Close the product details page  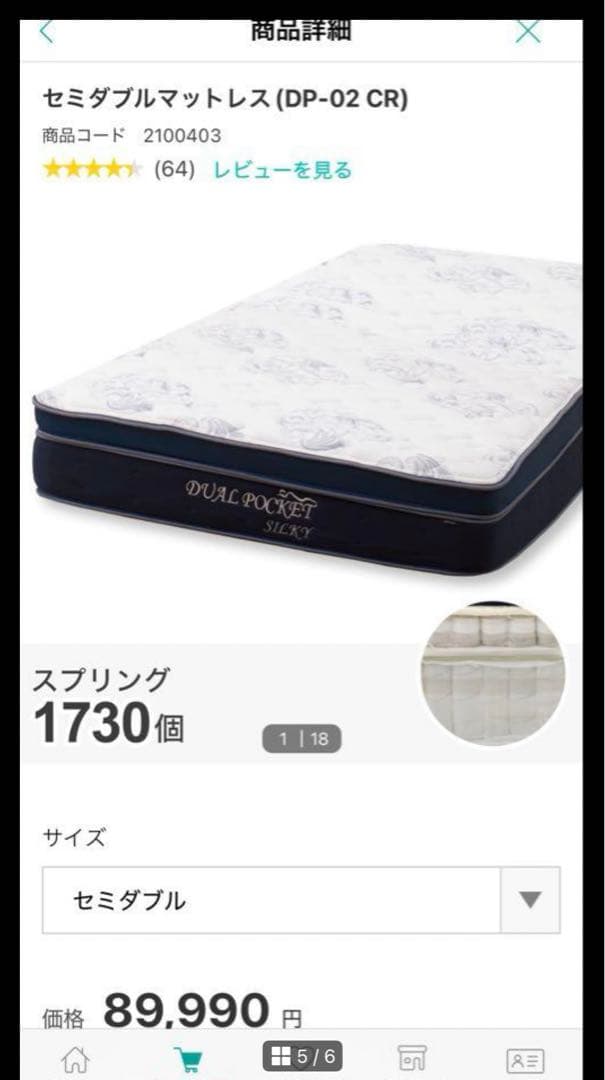(x=527, y=31)
